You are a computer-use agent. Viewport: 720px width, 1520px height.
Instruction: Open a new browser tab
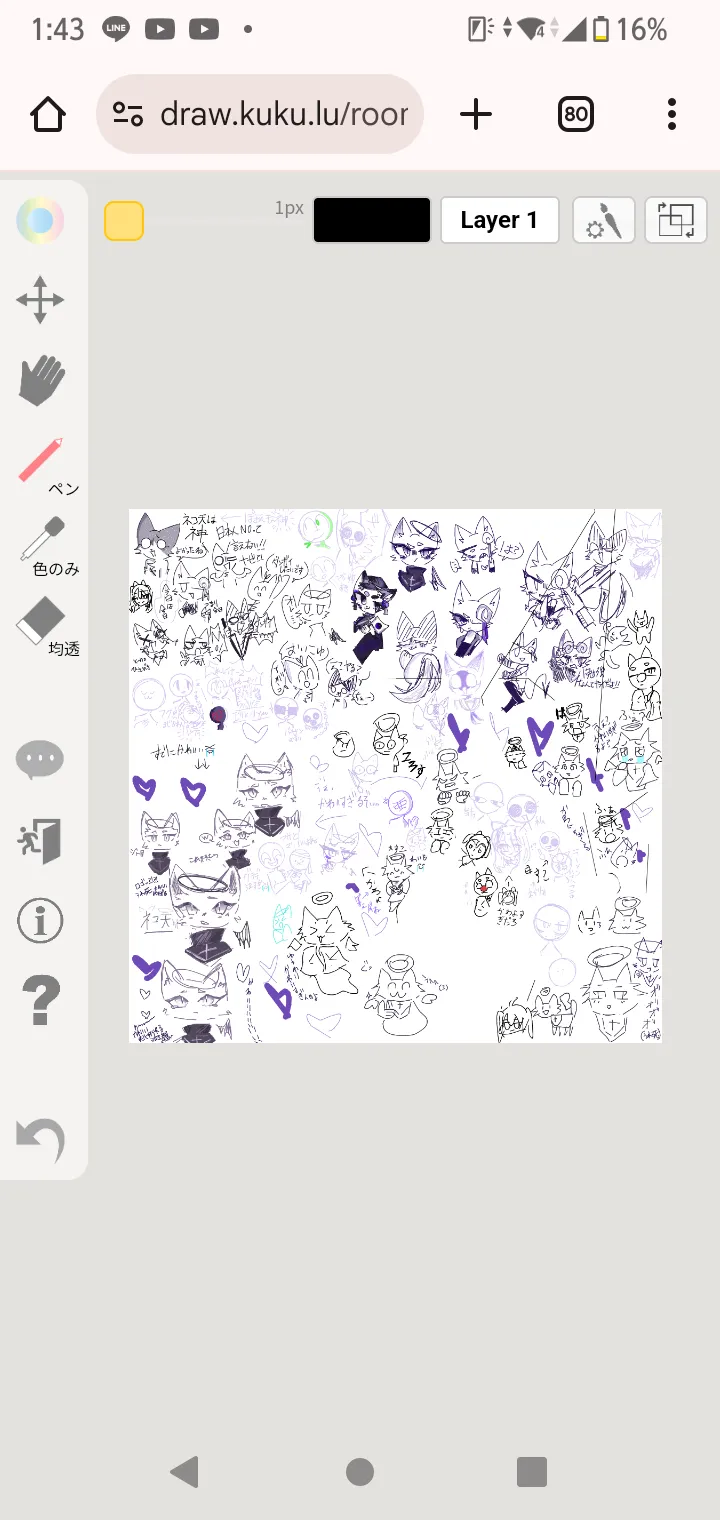click(x=476, y=114)
